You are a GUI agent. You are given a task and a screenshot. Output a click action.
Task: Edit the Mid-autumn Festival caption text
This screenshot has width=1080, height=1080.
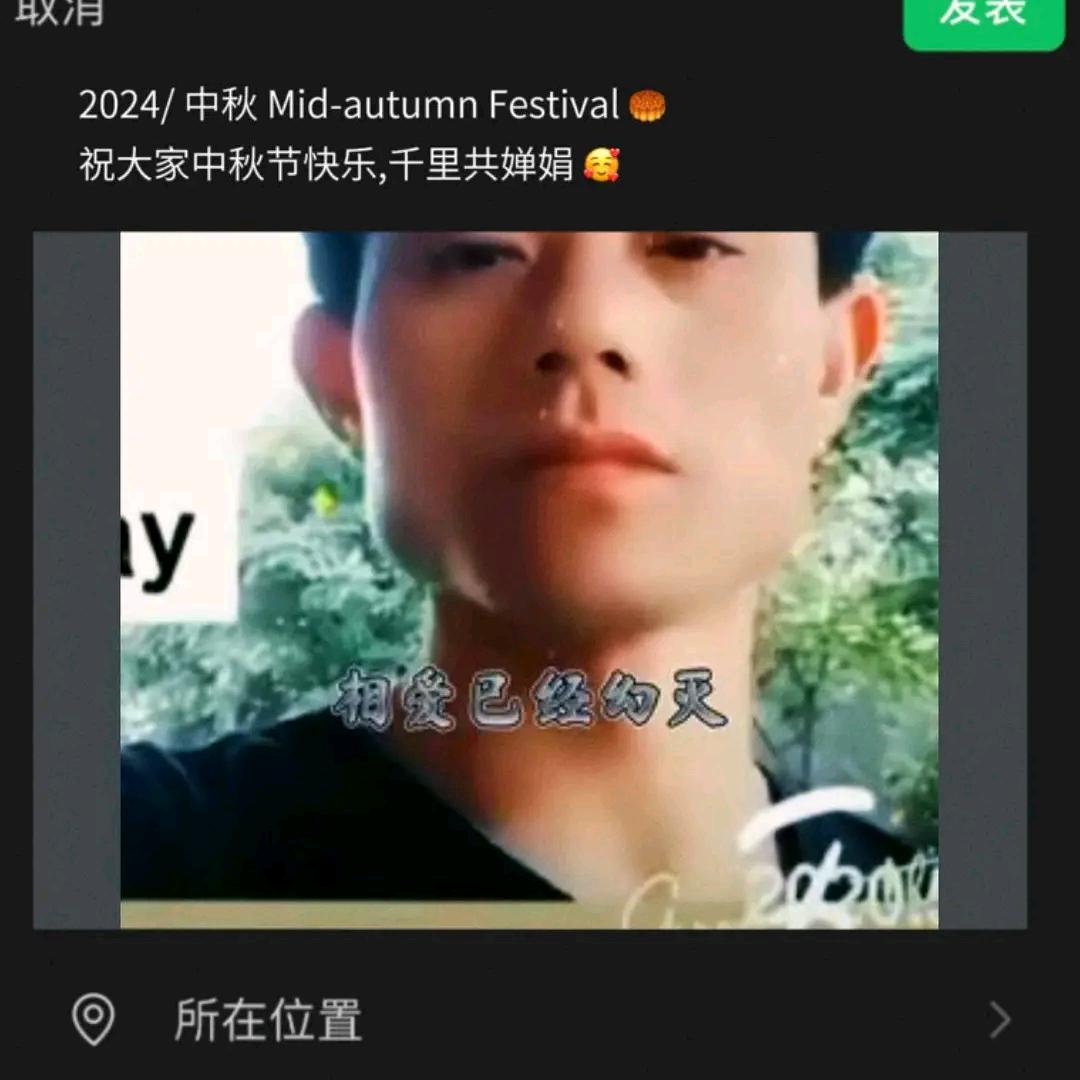click(372, 134)
